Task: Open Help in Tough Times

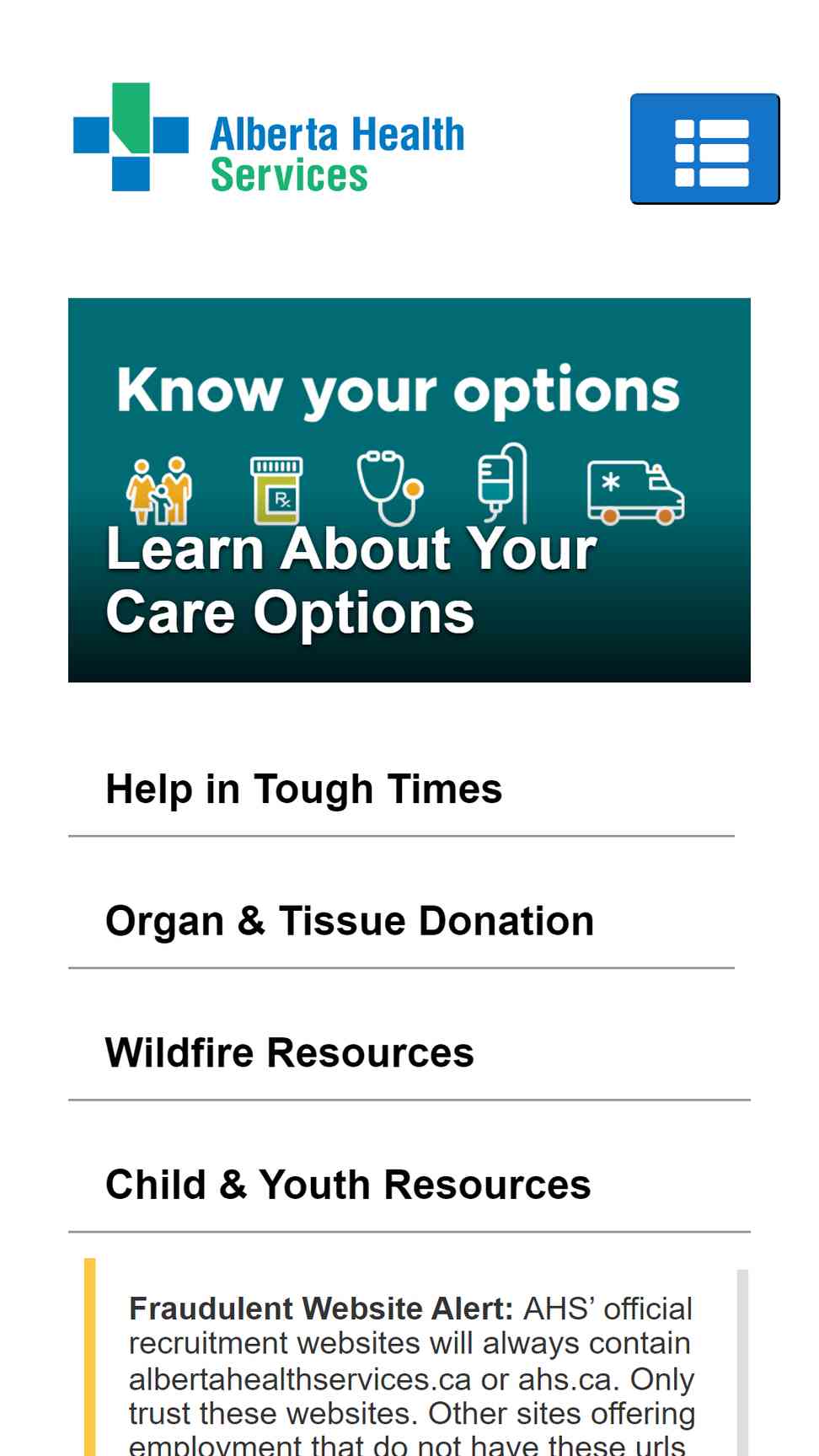Action: [x=303, y=790]
